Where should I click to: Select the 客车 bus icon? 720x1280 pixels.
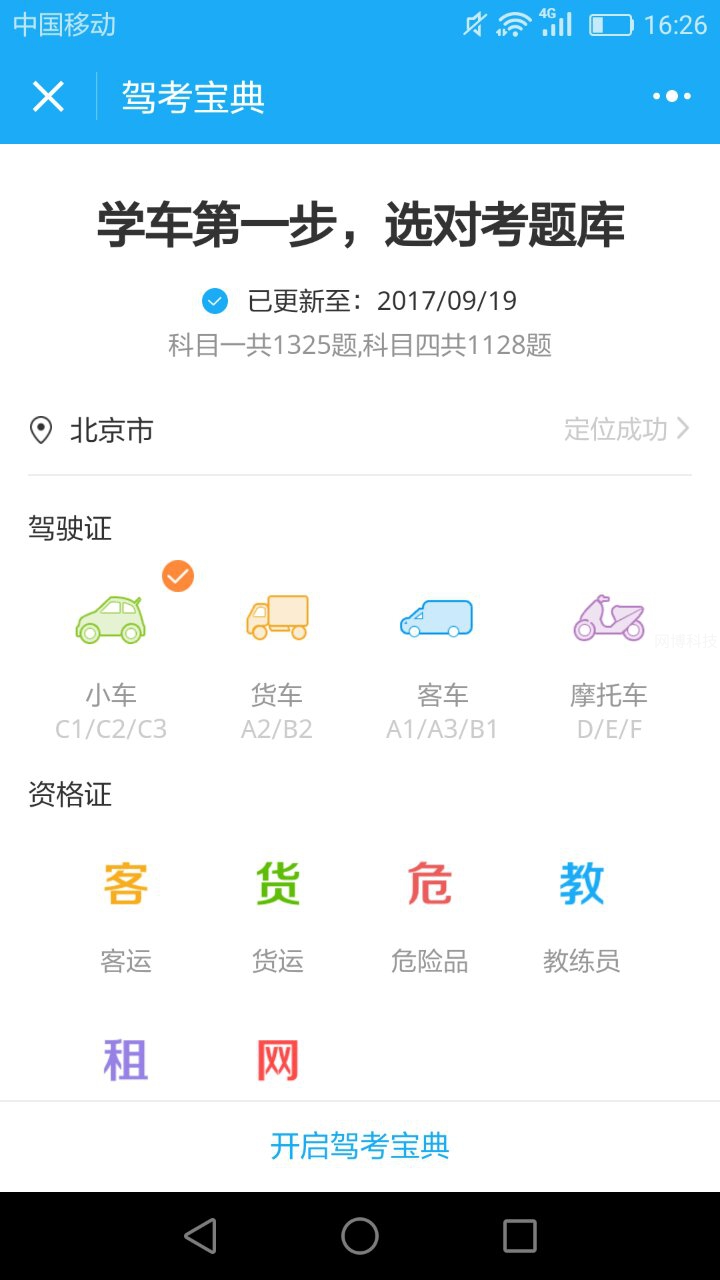click(x=440, y=617)
